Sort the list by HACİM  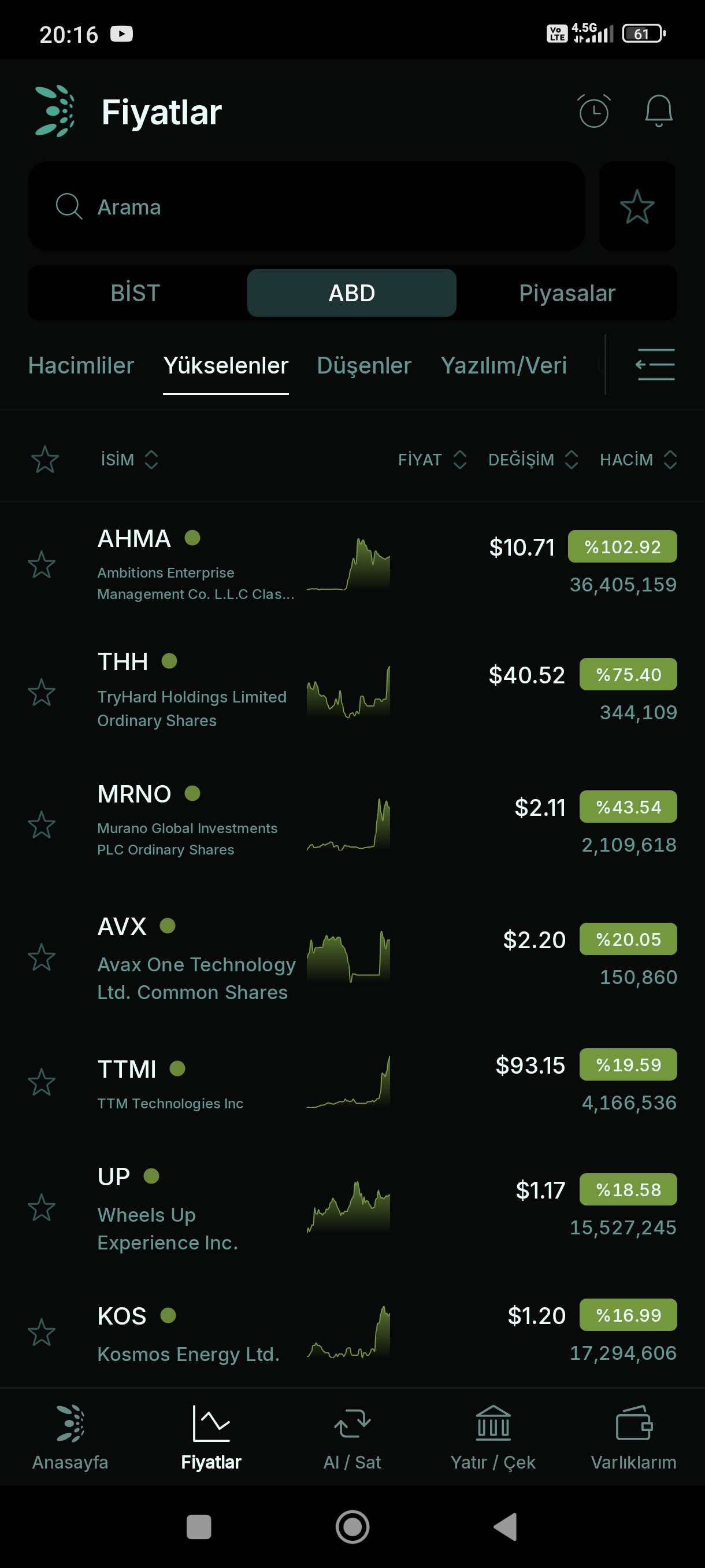click(638, 460)
